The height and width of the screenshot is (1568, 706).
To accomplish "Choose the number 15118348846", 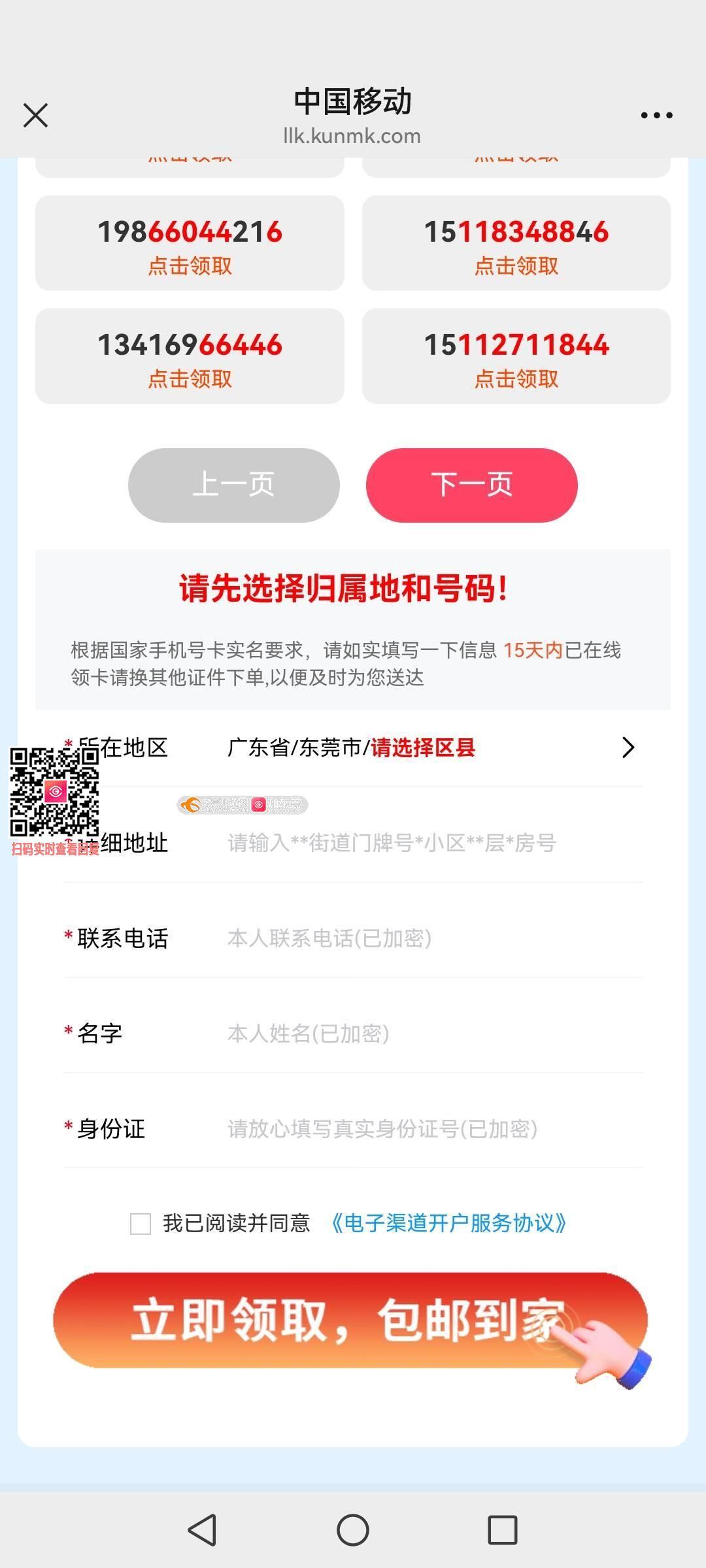I will pyautogui.click(x=516, y=243).
